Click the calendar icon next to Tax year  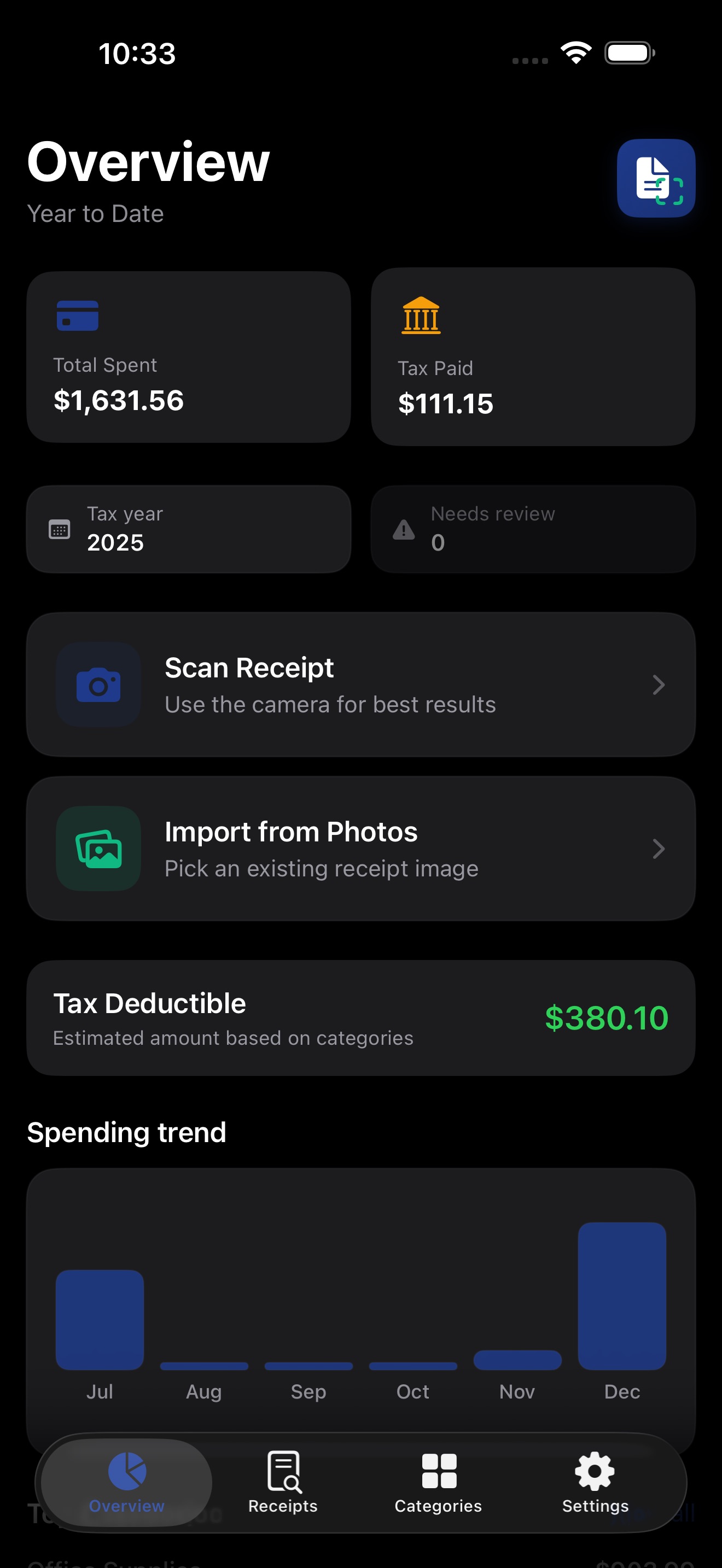(x=59, y=529)
